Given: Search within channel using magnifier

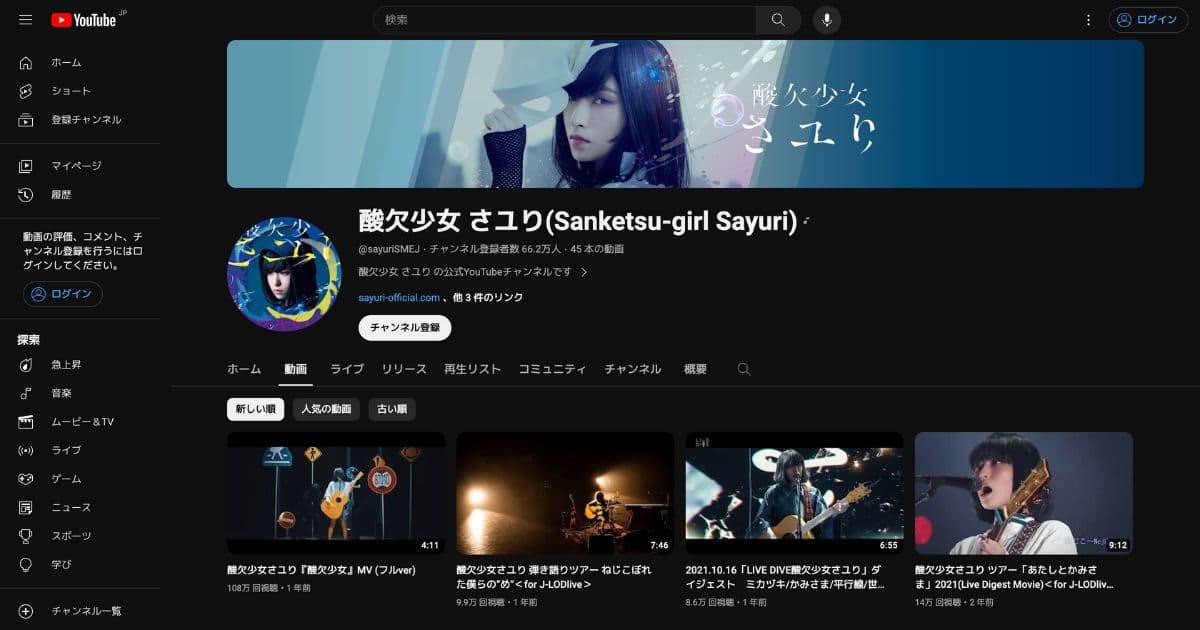Looking at the screenshot, I should click(x=743, y=369).
